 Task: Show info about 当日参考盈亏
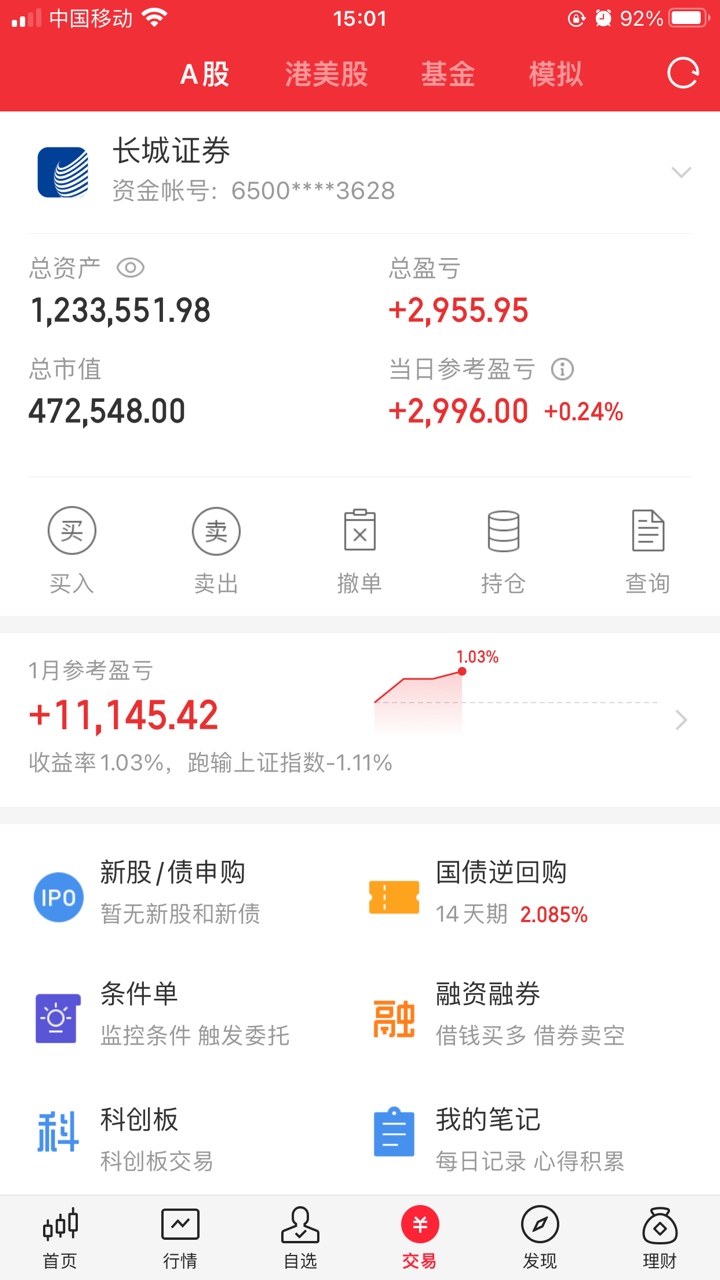(563, 370)
